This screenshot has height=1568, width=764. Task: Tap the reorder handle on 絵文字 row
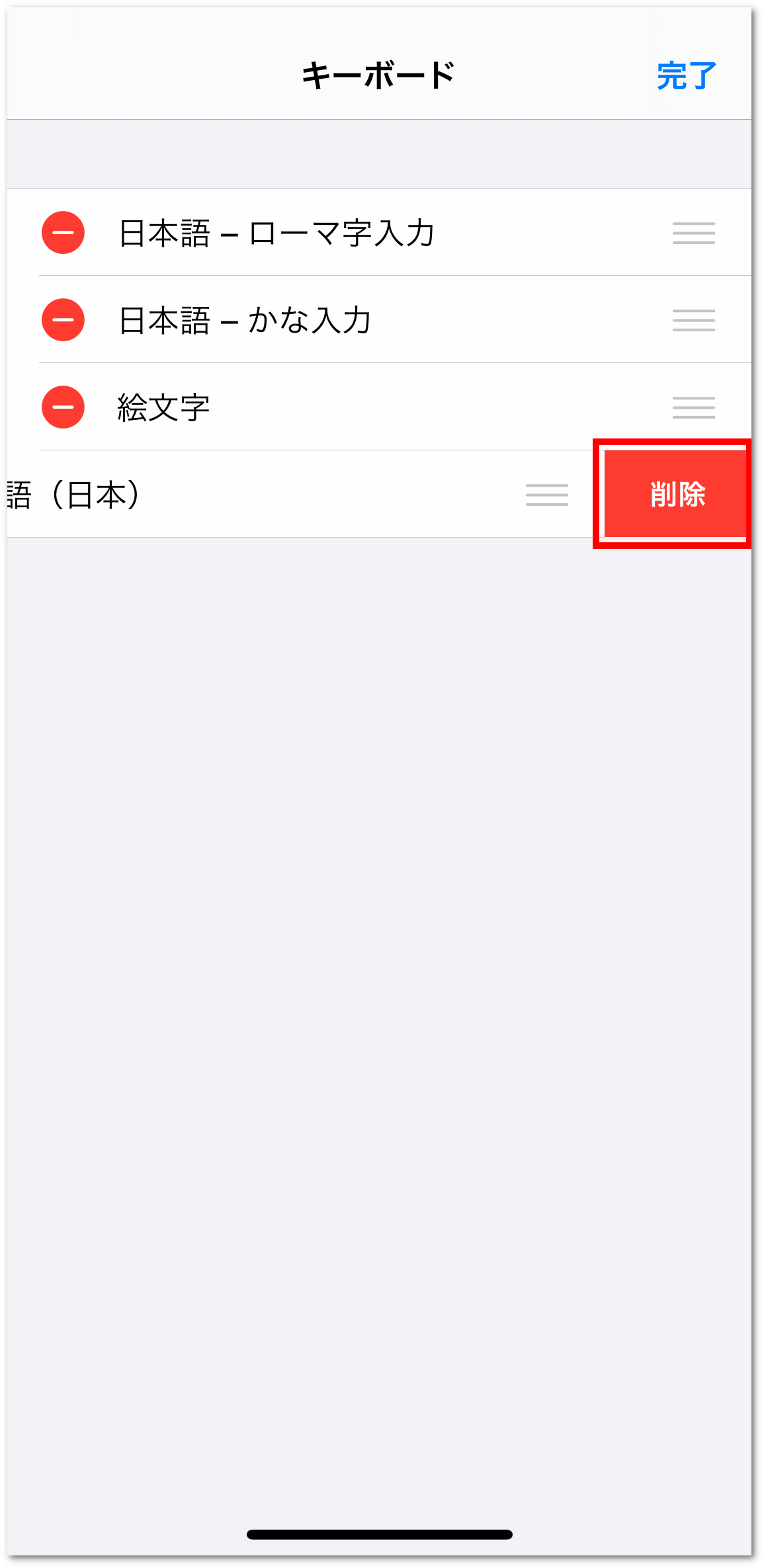pyautogui.click(x=694, y=407)
